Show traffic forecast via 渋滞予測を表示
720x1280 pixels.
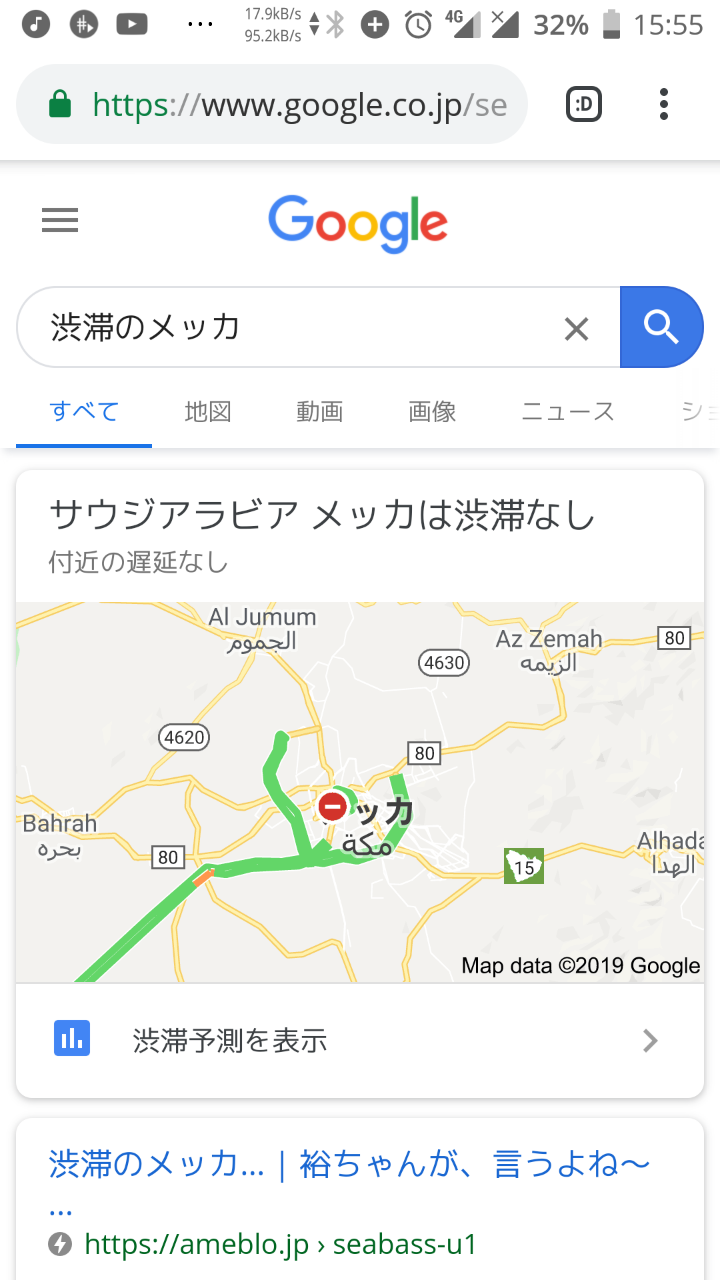[360, 1040]
